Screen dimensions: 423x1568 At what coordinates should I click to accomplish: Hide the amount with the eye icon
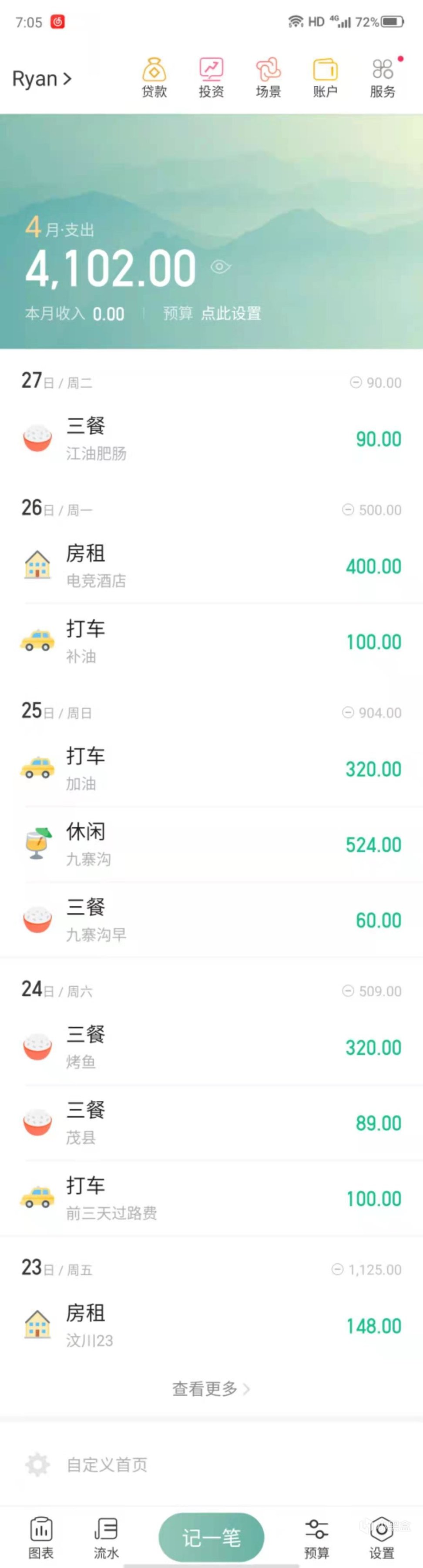(220, 267)
